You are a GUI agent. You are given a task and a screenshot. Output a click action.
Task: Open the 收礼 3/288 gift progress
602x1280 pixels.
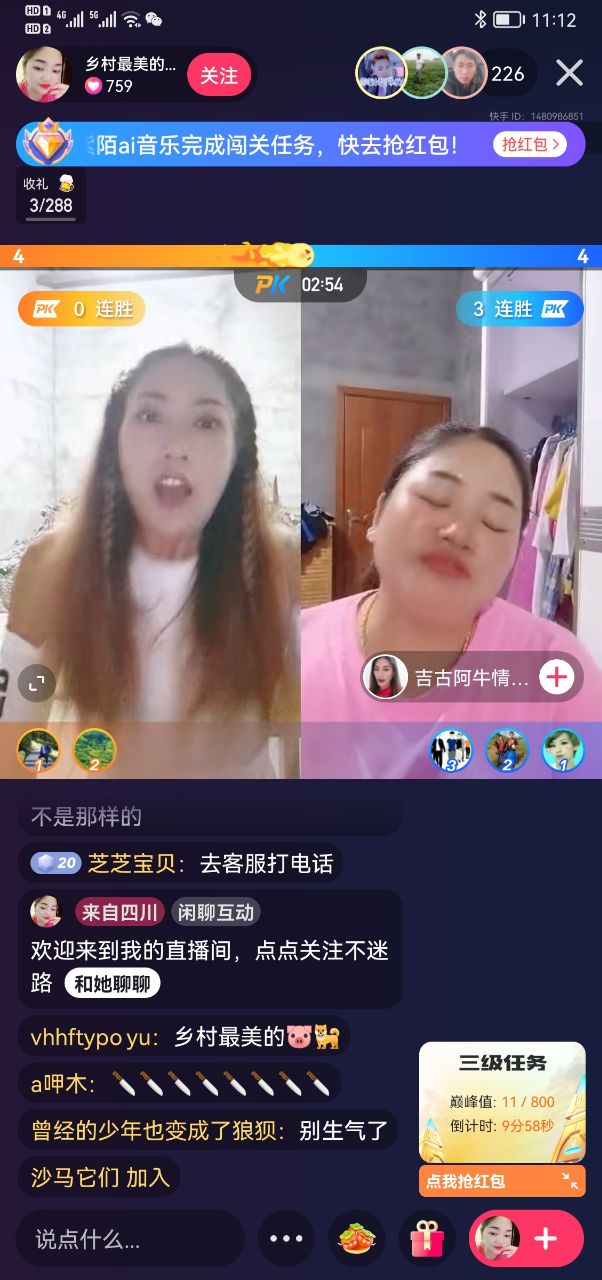(x=50, y=195)
